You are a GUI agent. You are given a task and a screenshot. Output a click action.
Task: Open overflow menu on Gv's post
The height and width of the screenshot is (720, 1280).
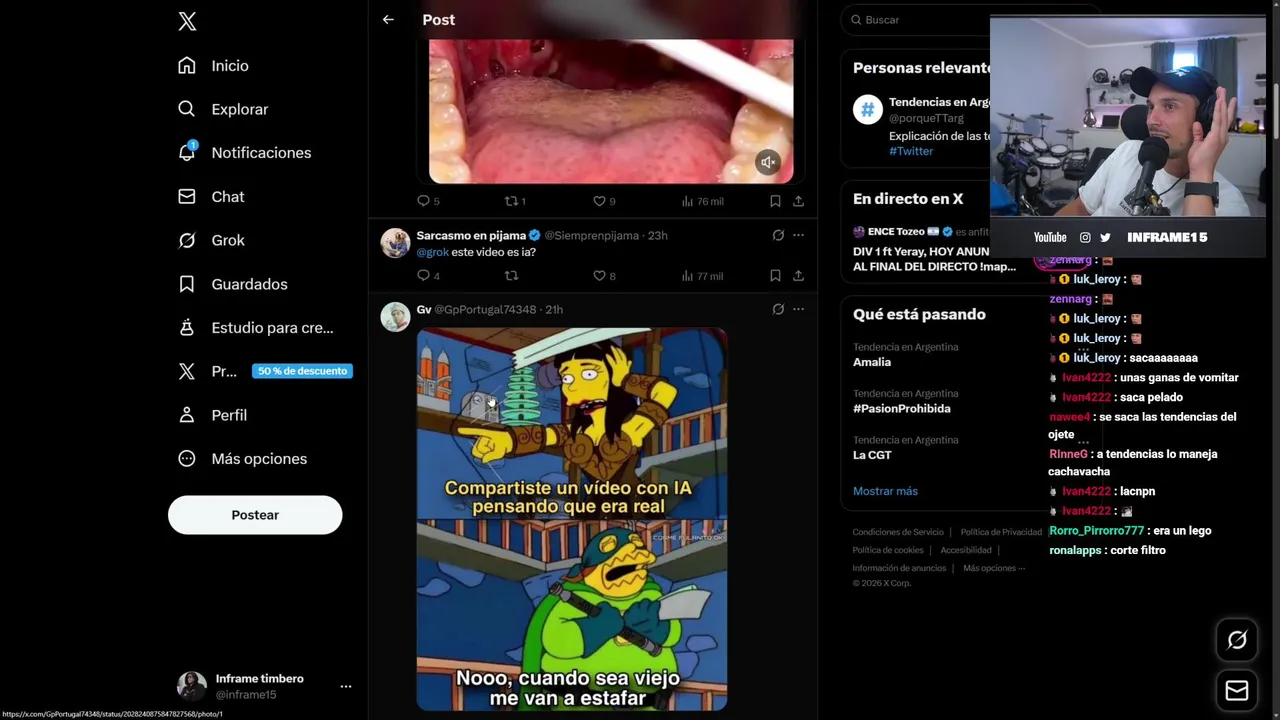[x=798, y=309]
